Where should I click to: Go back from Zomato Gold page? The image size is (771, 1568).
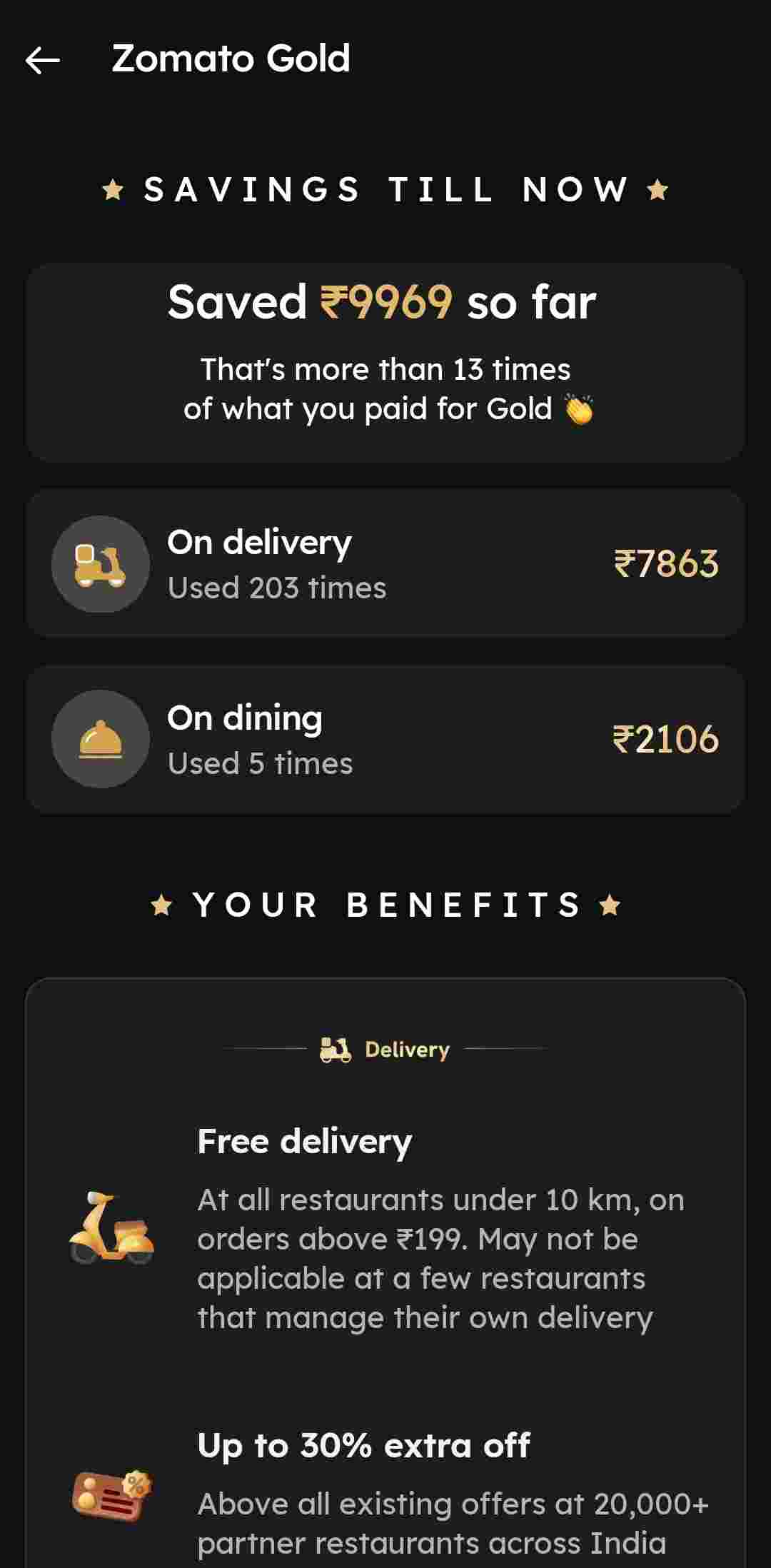click(x=43, y=60)
